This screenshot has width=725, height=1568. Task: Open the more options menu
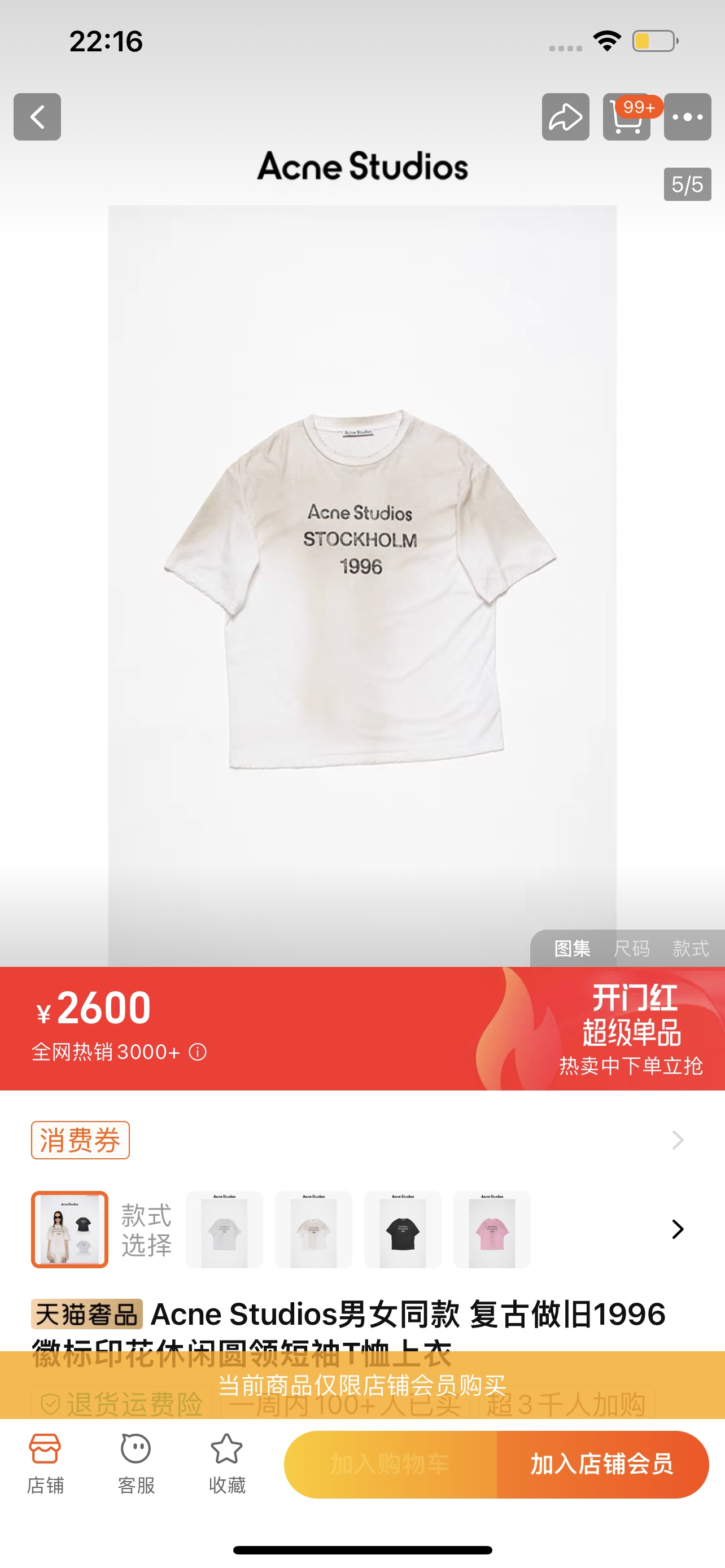tap(687, 117)
